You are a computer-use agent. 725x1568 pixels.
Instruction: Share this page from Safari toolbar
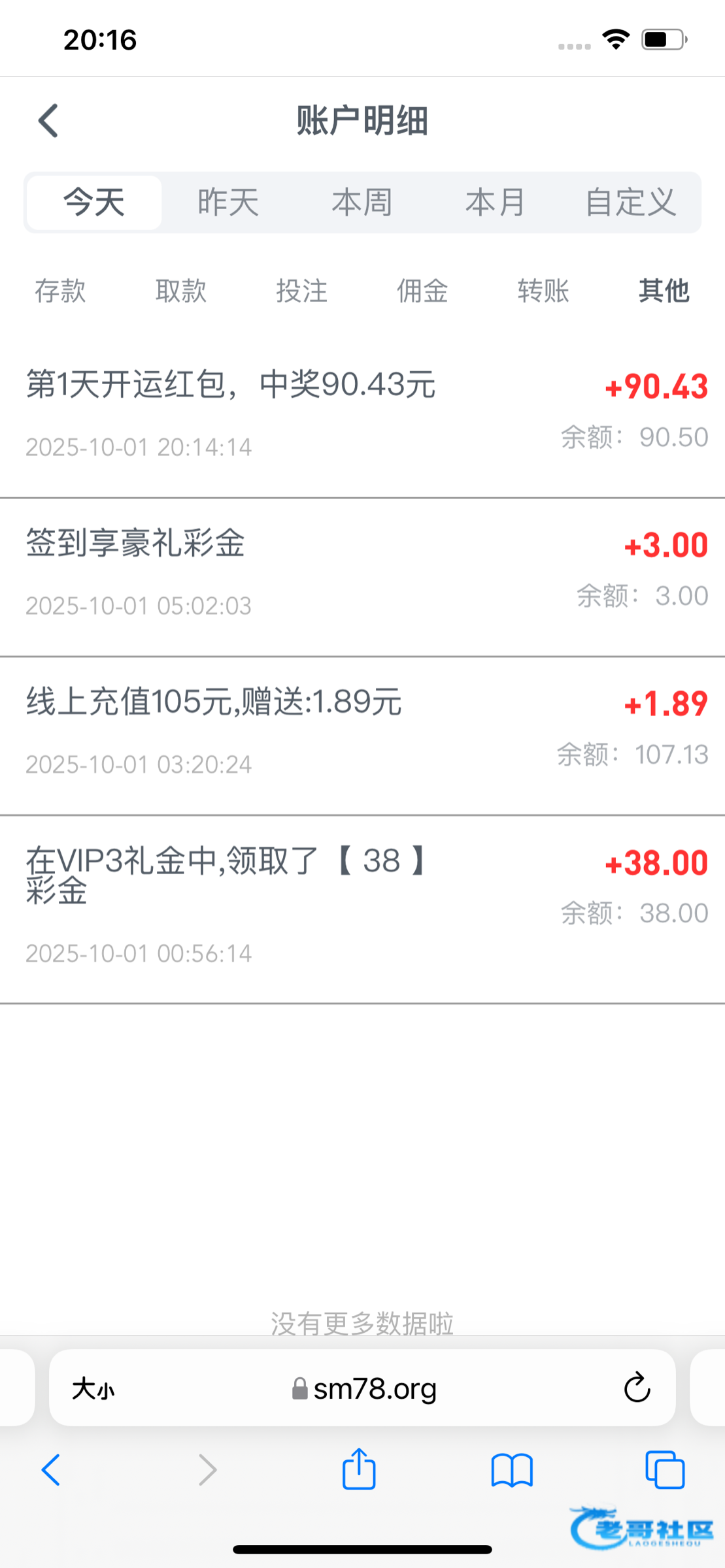coord(359,1470)
